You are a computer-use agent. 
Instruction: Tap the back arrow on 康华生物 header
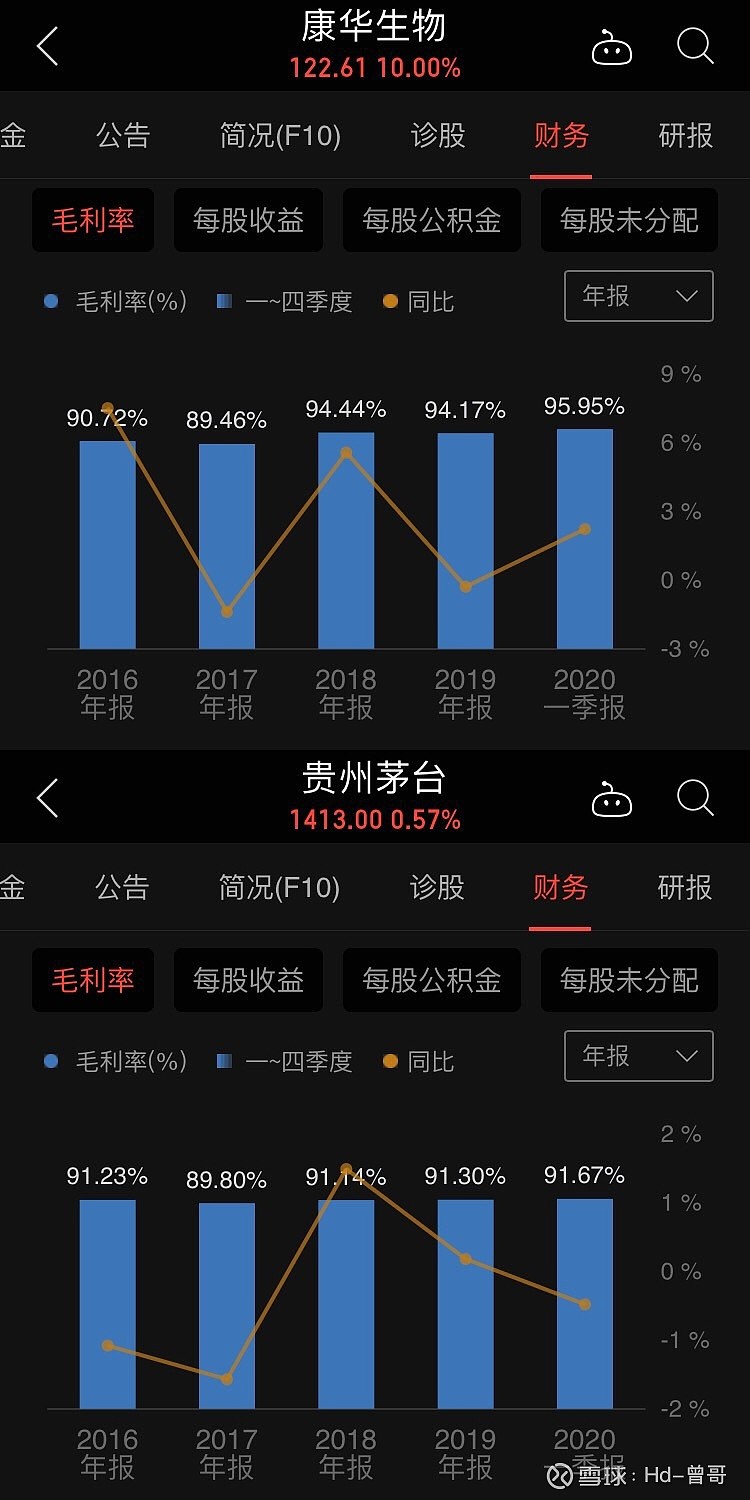(x=47, y=46)
